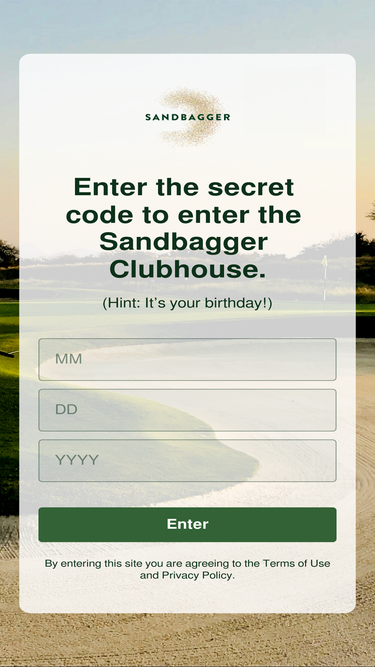The image size is (375, 667).
Task: Tap the YYYY year field
Action: click(187, 461)
